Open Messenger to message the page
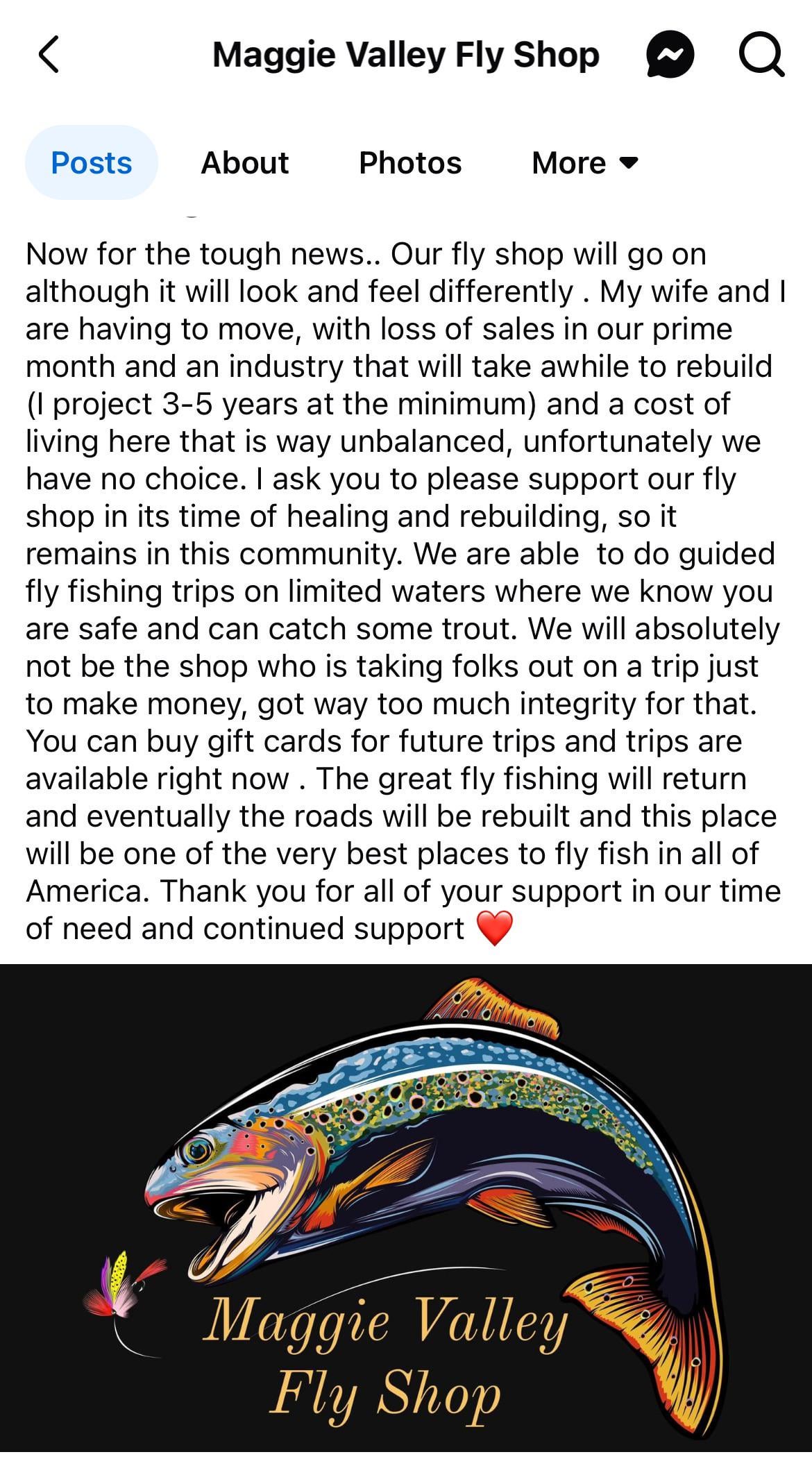The width and height of the screenshot is (812, 1459). pyautogui.click(x=669, y=56)
